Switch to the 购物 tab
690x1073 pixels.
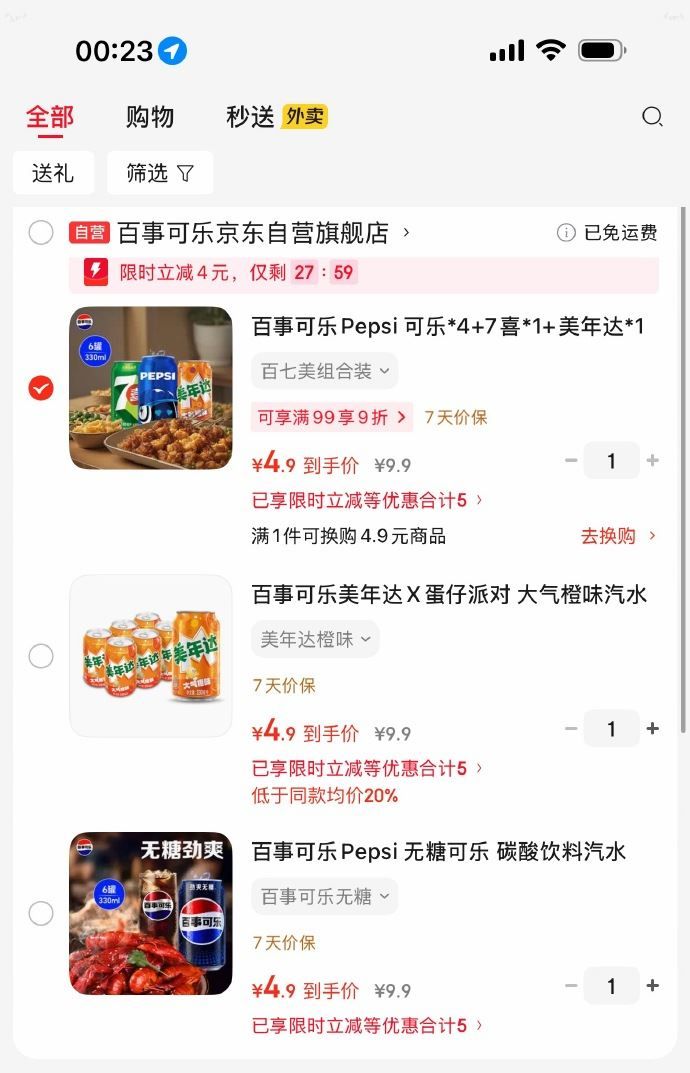coord(150,117)
